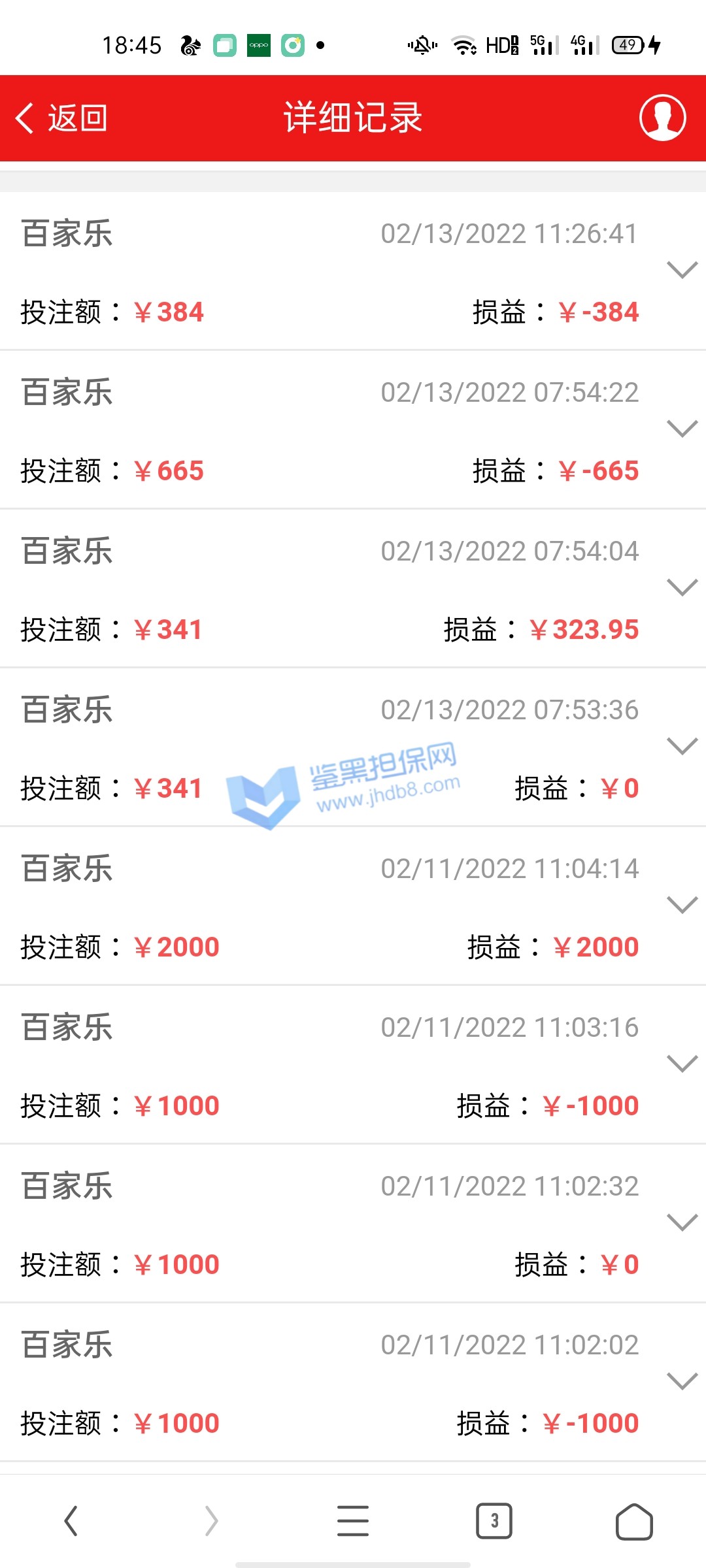Open the browser menu icon
706x1568 pixels.
pyautogui.click(x=353, y=1521)
